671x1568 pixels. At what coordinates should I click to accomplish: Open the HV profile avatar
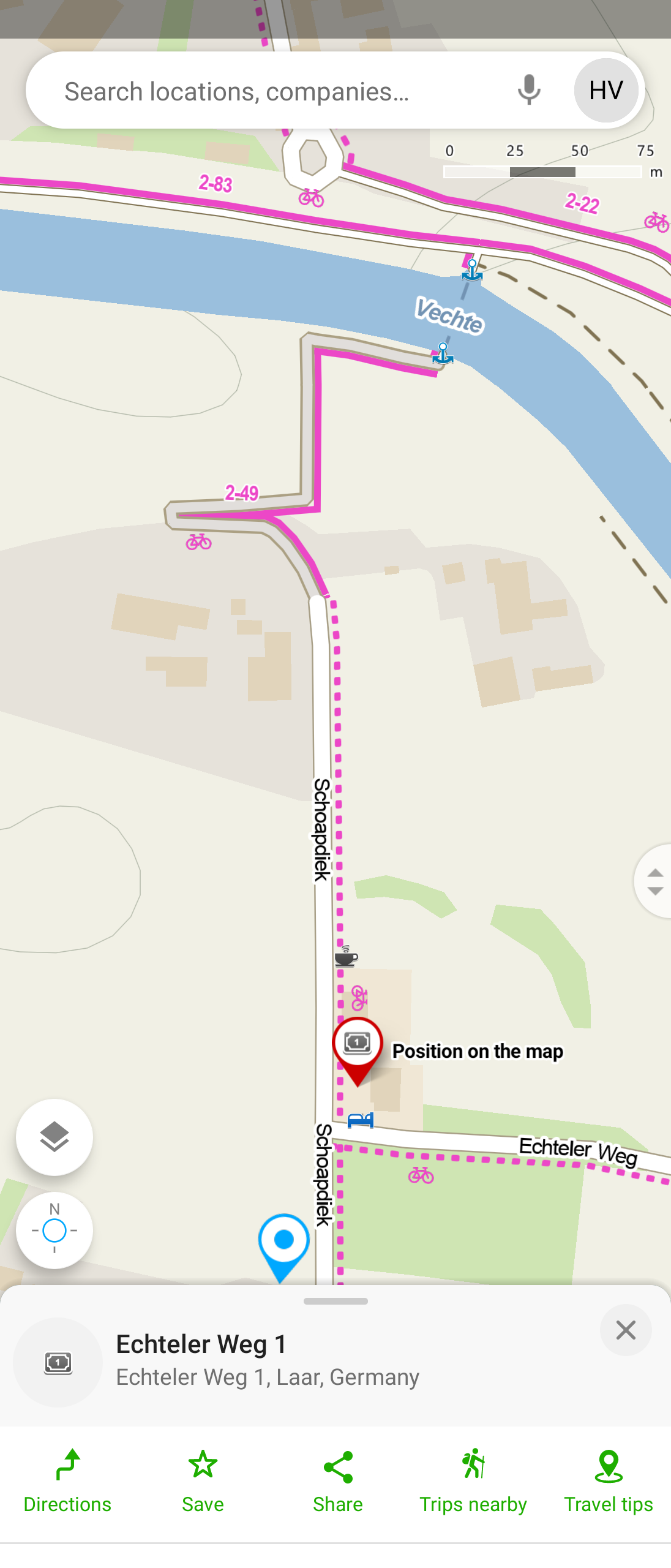pyautogui.click(x=605, y=91)
